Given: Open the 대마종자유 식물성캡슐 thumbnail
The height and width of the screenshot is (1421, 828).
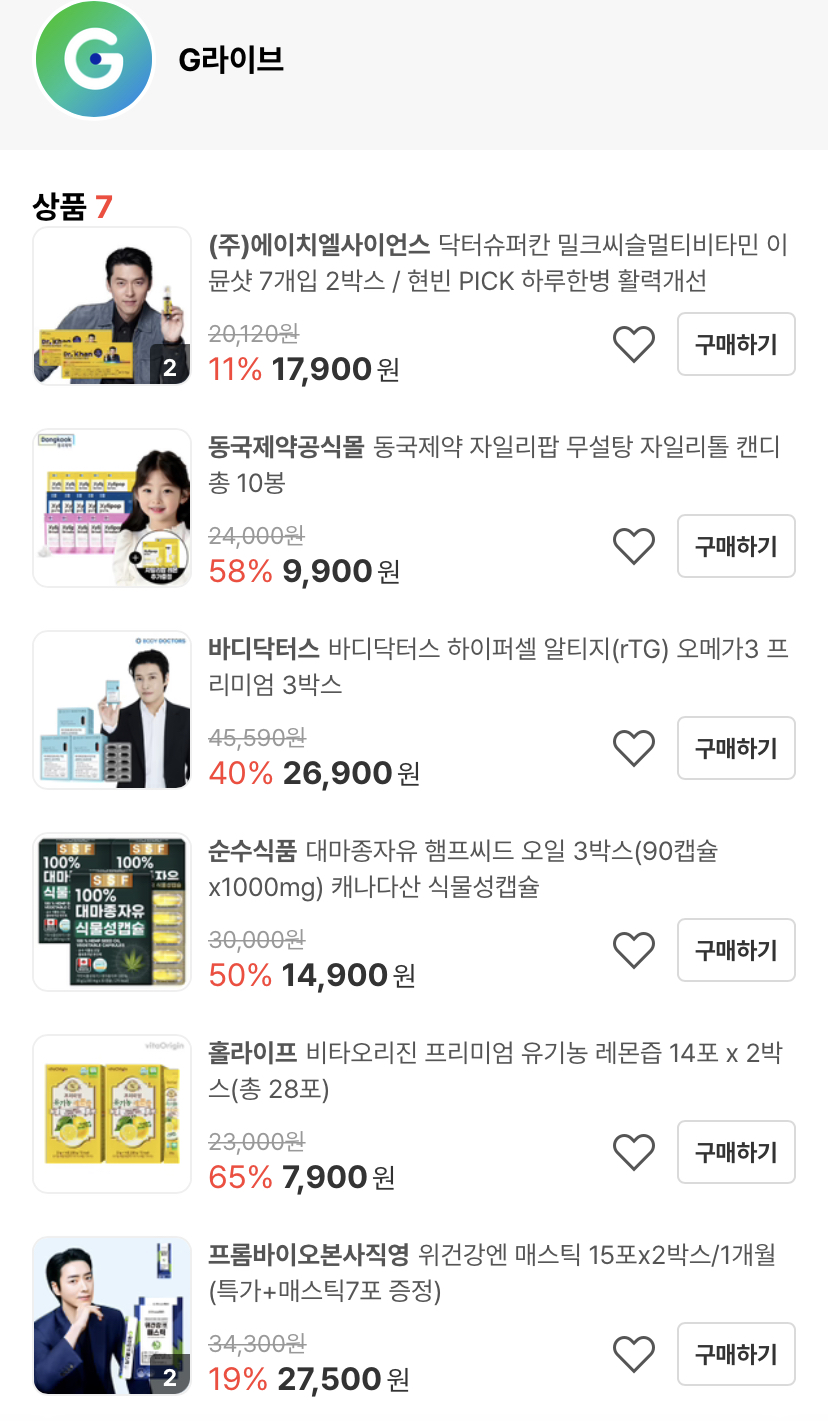Looking at the screenshot, I should [112, 912].
